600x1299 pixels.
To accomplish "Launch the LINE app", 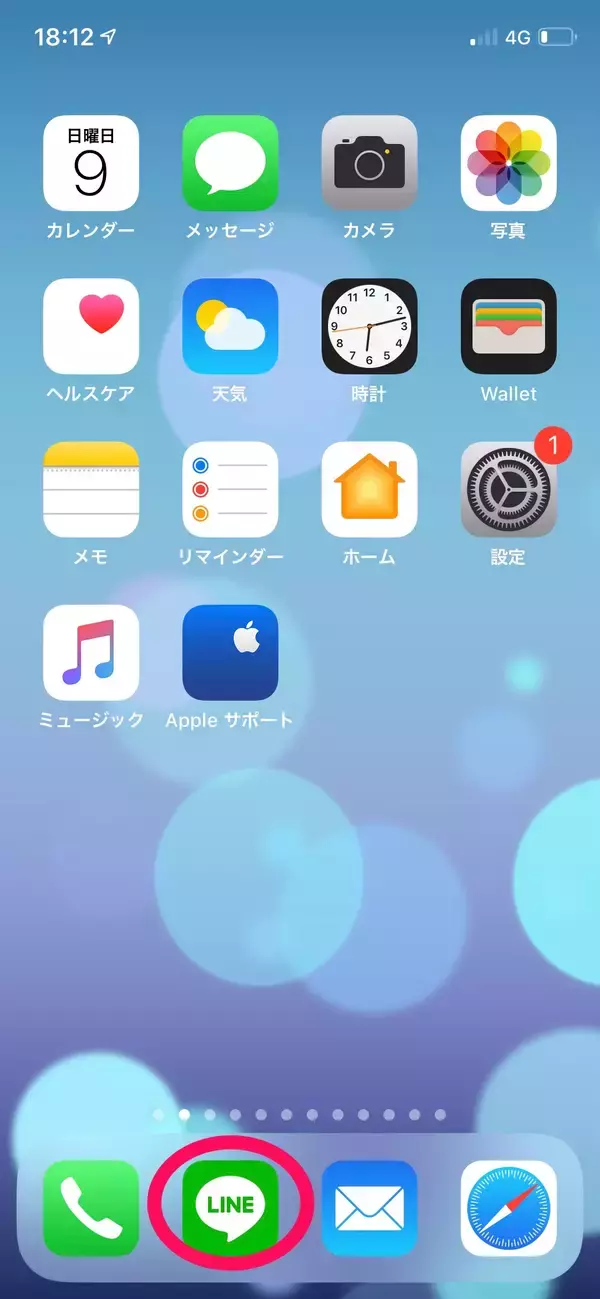I will 230,1207.
